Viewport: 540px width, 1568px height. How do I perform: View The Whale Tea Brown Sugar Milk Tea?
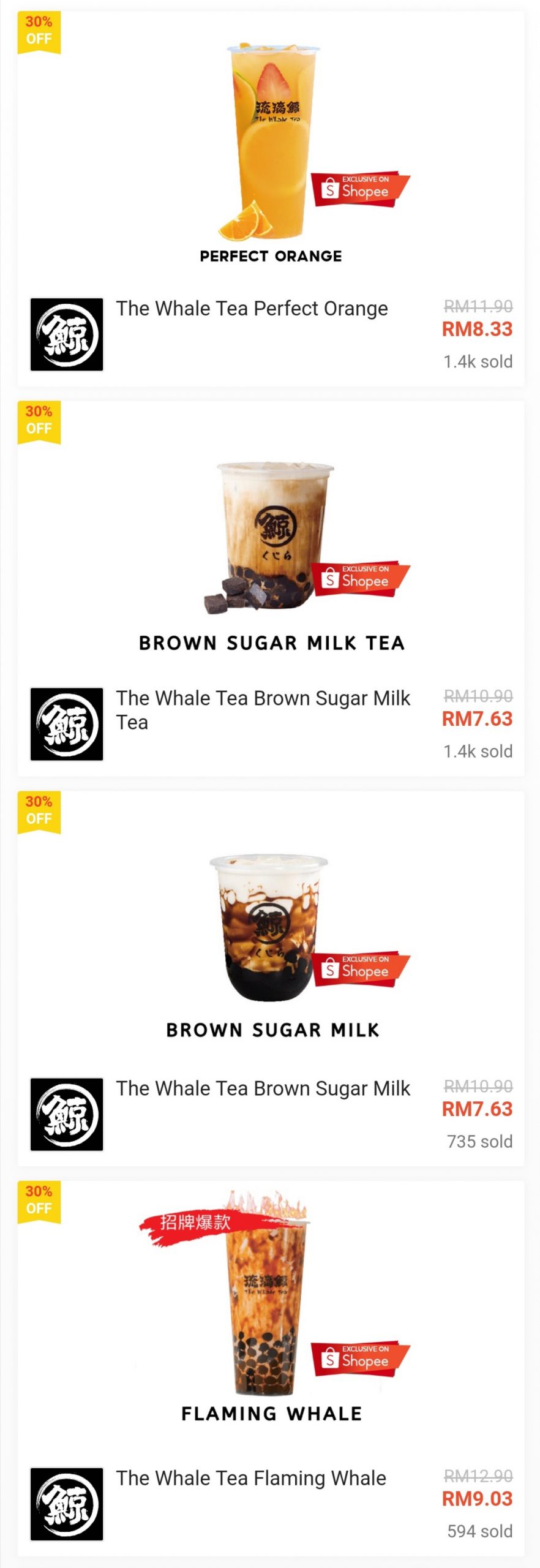click(263, 709)
